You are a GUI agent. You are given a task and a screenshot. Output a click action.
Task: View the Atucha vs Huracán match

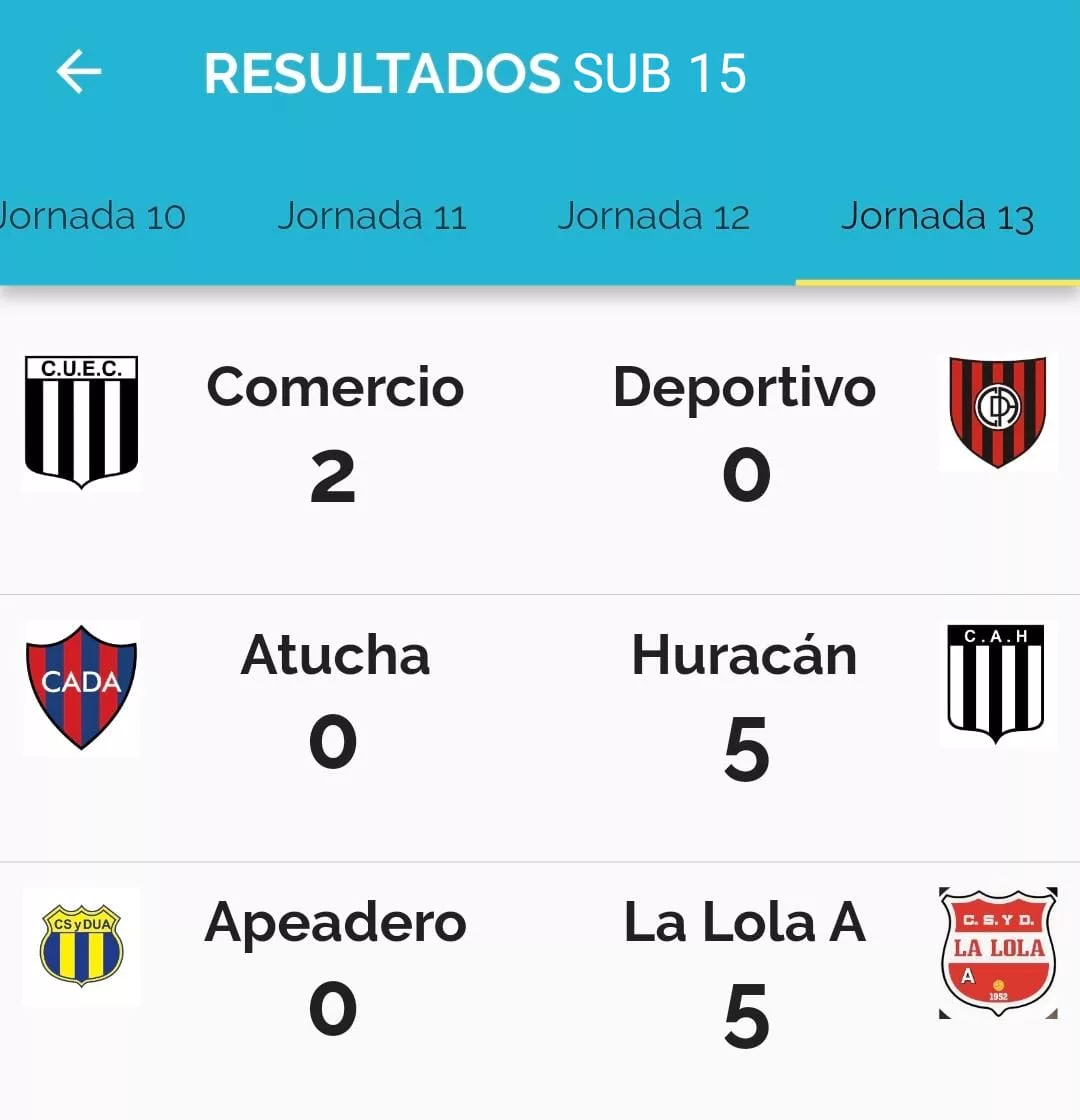click(x=540, y=710)
